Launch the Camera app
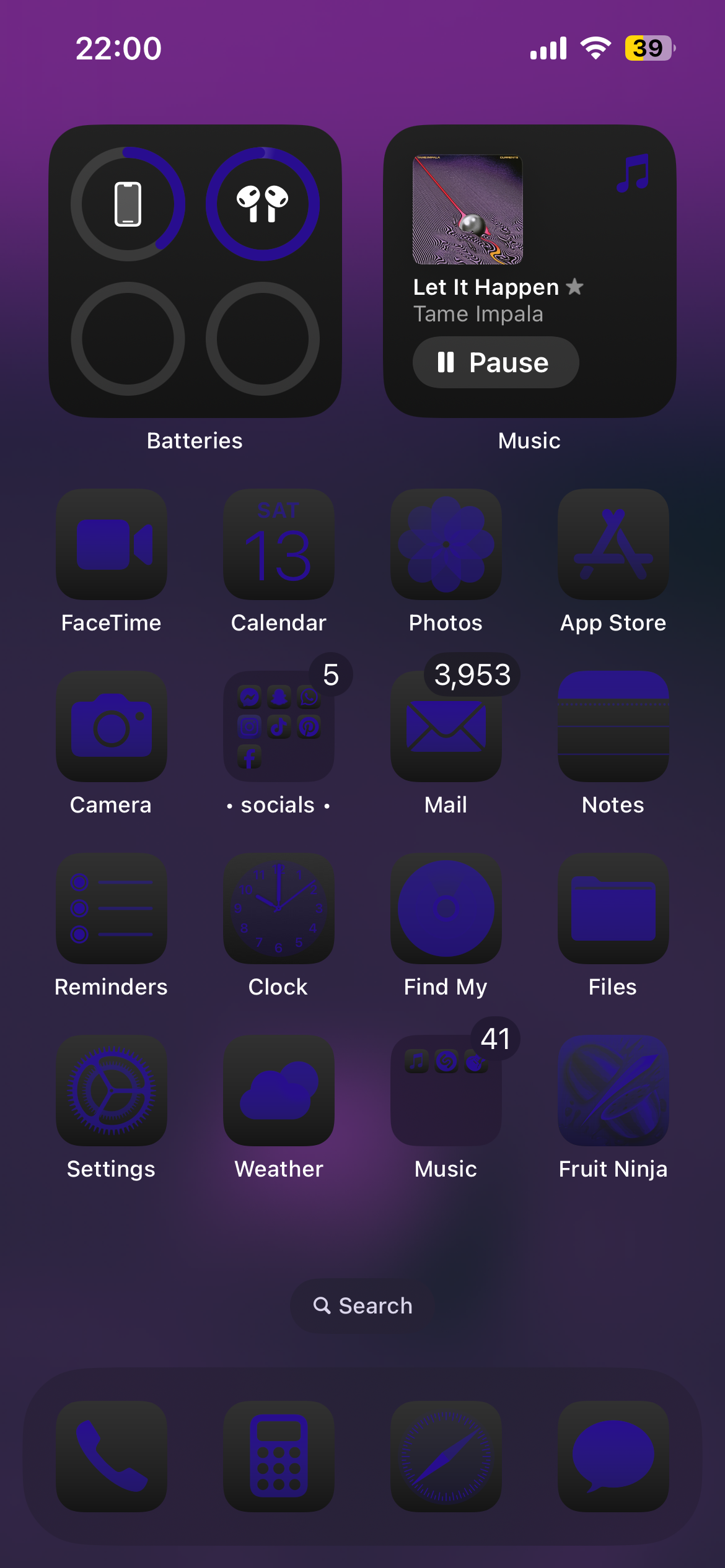Screen dimensions: 725x1568 point(112,726)
